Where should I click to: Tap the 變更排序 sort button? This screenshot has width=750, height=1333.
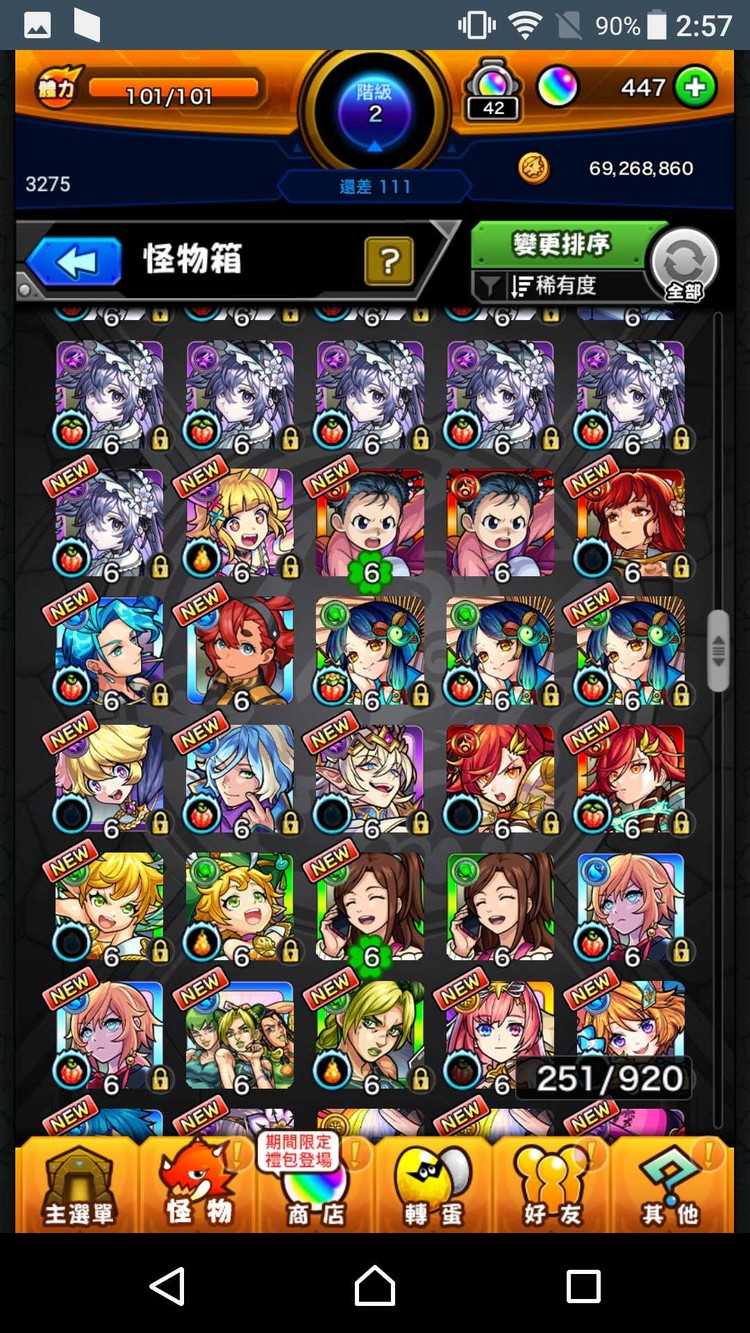[561, 244]
